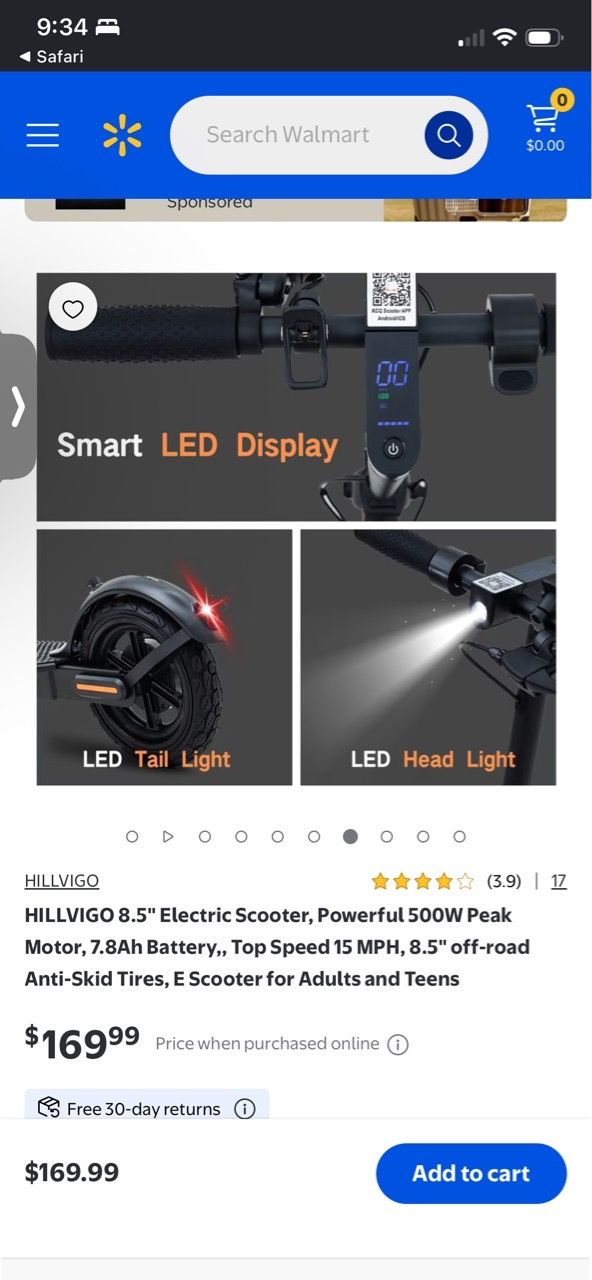This screenshot has height=1280, width=592.
Task: Open the product image gallery
Action: (296, 529)
